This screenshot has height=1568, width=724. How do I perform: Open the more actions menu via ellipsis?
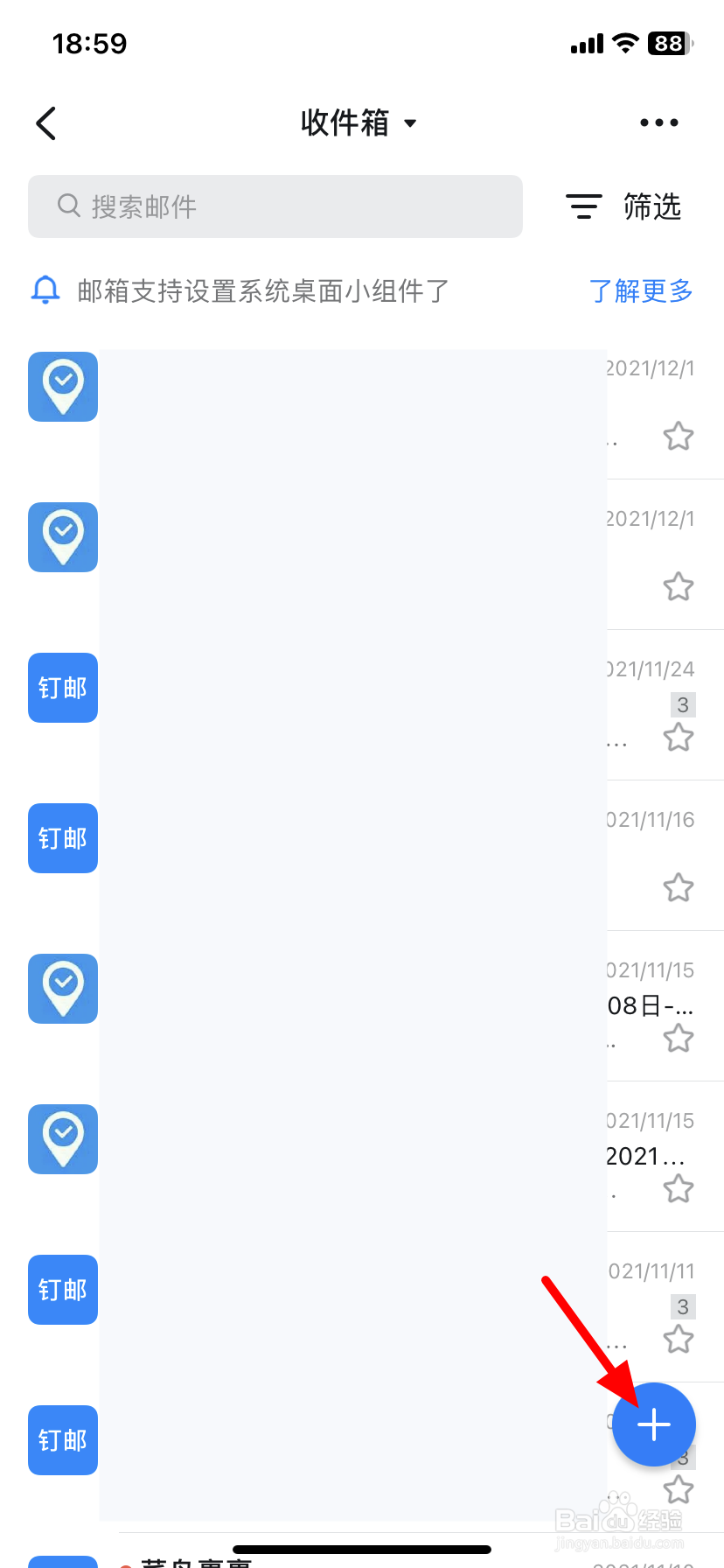point(658,122)
